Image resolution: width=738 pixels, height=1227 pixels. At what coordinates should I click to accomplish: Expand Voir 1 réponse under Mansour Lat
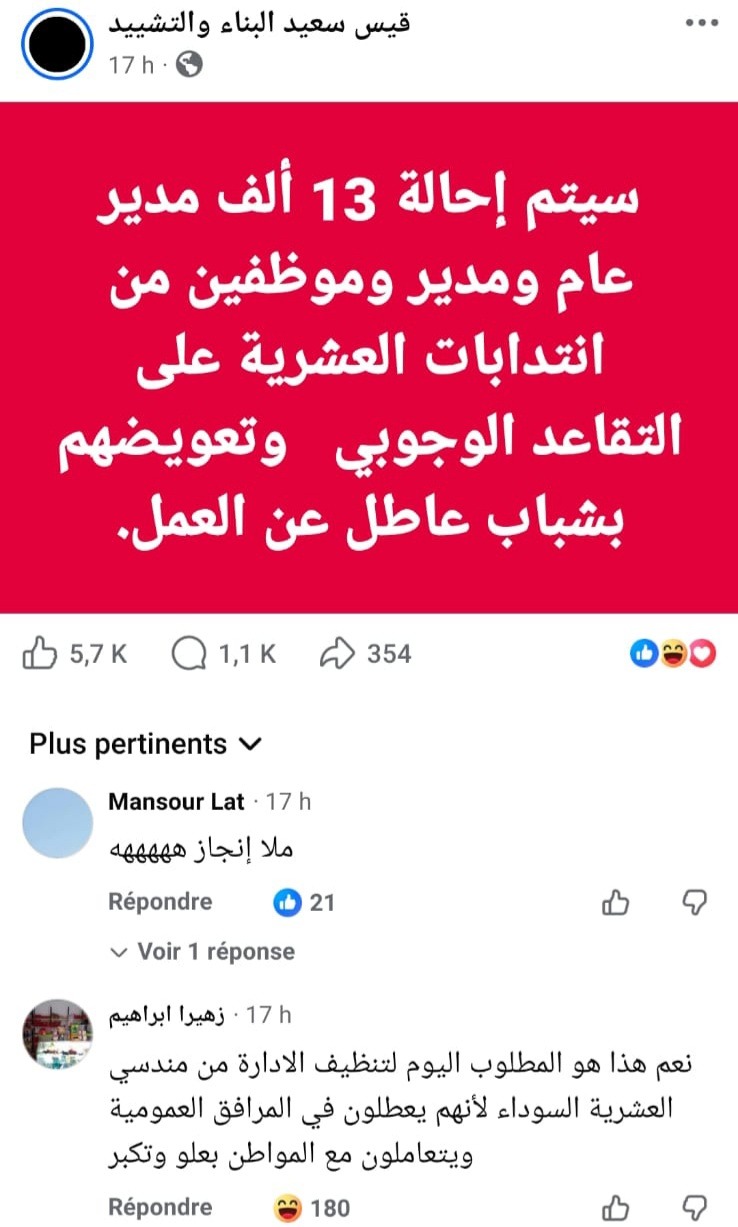pyautogui.click(x=204, y=951)
